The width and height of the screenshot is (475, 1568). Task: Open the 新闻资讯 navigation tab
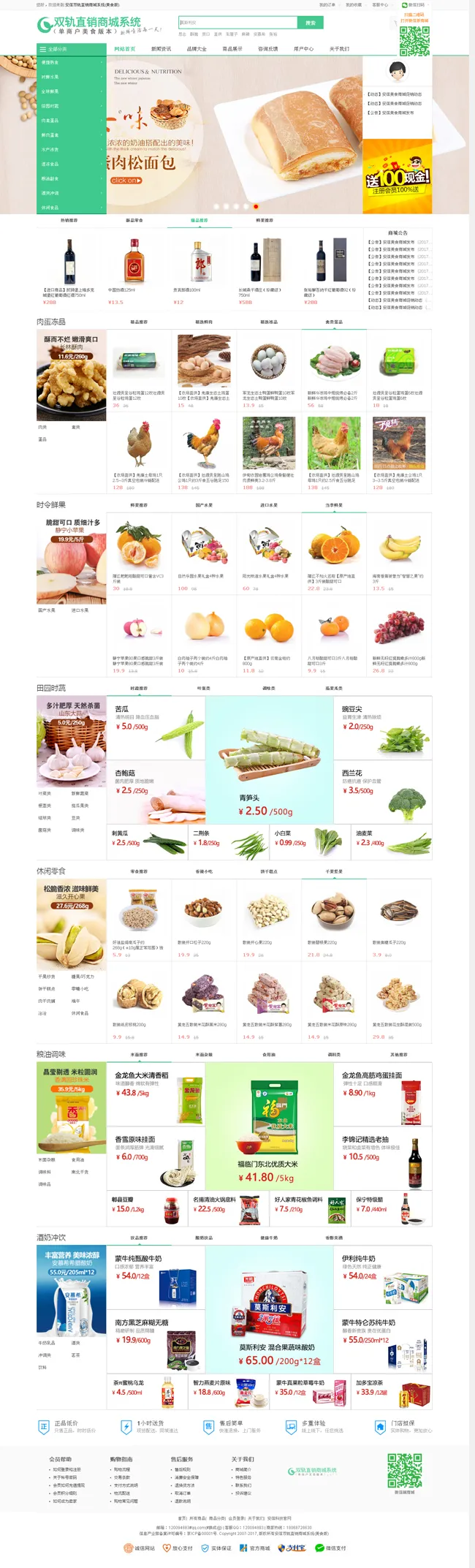[161, 49]
